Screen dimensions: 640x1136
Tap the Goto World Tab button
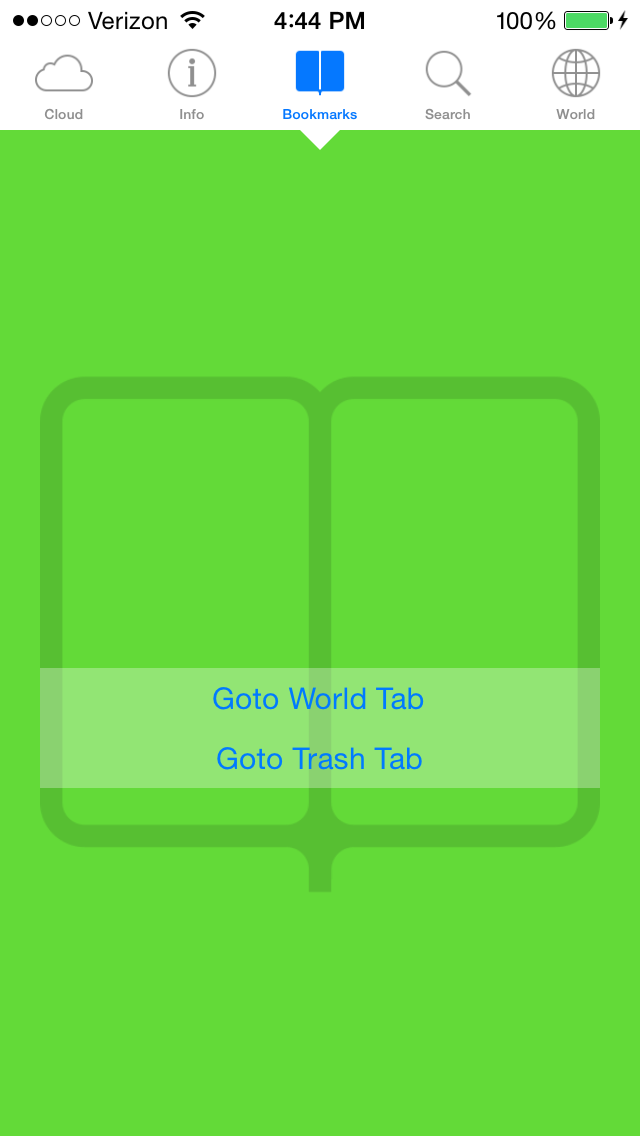point(318,698)
